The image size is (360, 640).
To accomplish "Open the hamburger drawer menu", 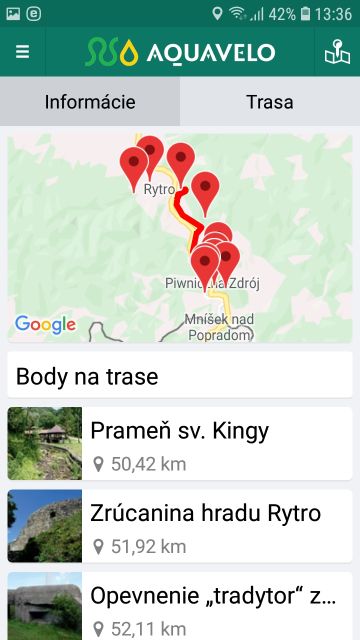I will [x=22, y=52].
